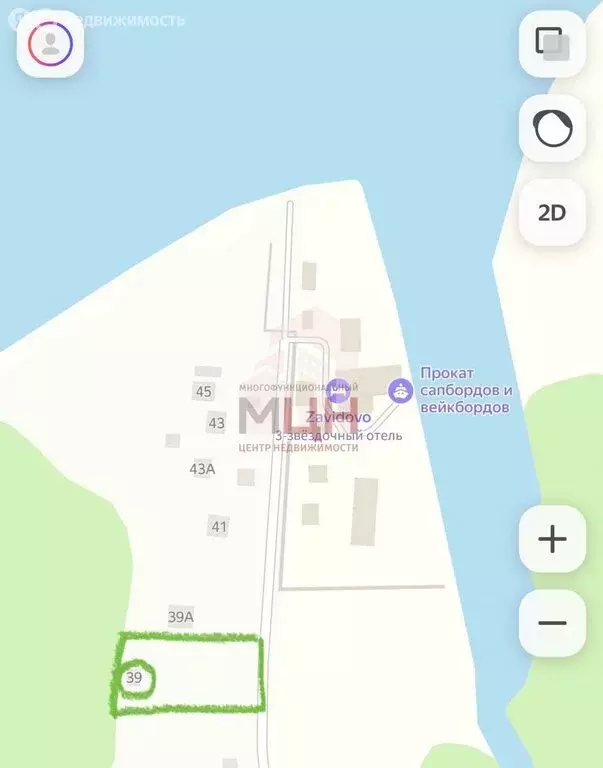The height and width of the screenshot is (768, 603).
Task: Zoom in with the plus button
Action: tap(552, 539)
